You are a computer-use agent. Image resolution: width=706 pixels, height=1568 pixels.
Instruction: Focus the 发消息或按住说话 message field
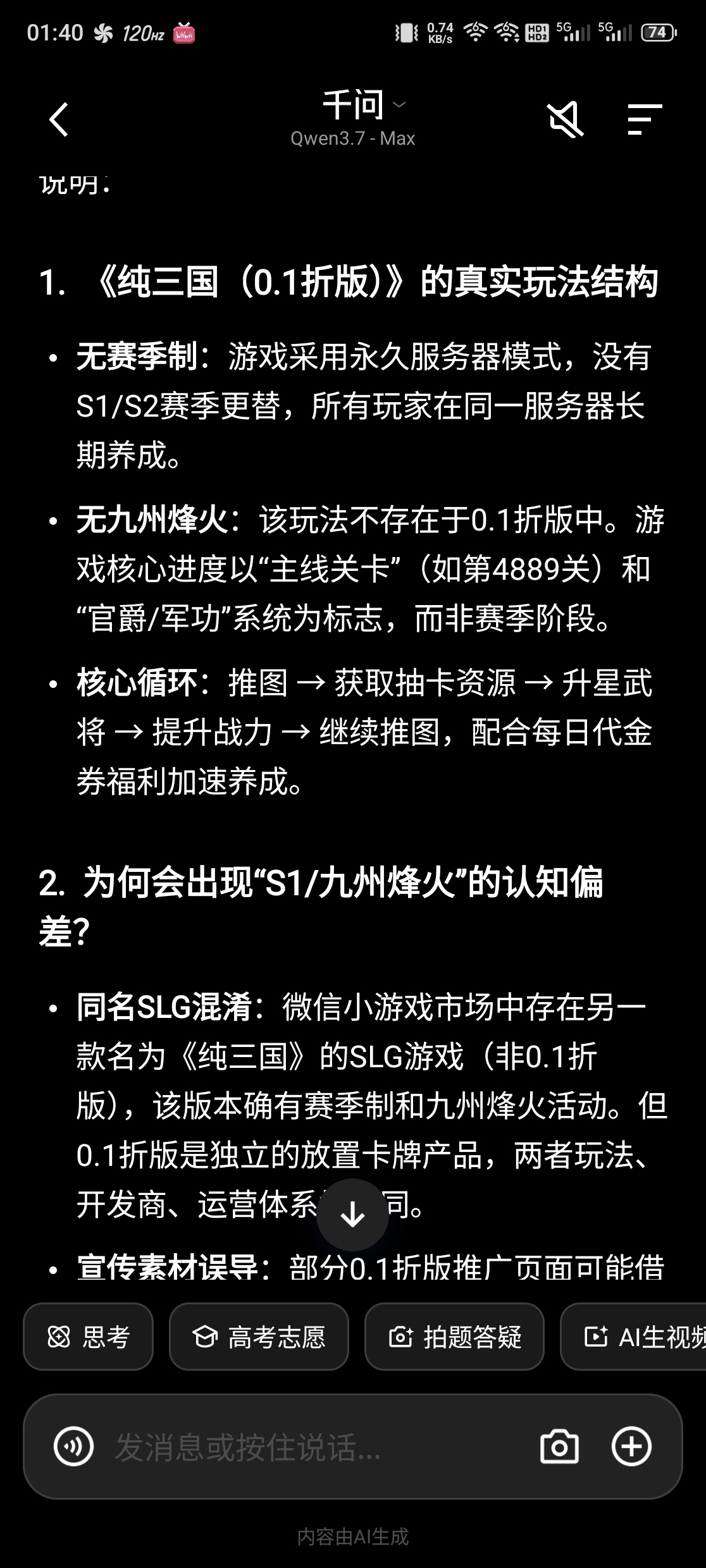click(316, 1447)
